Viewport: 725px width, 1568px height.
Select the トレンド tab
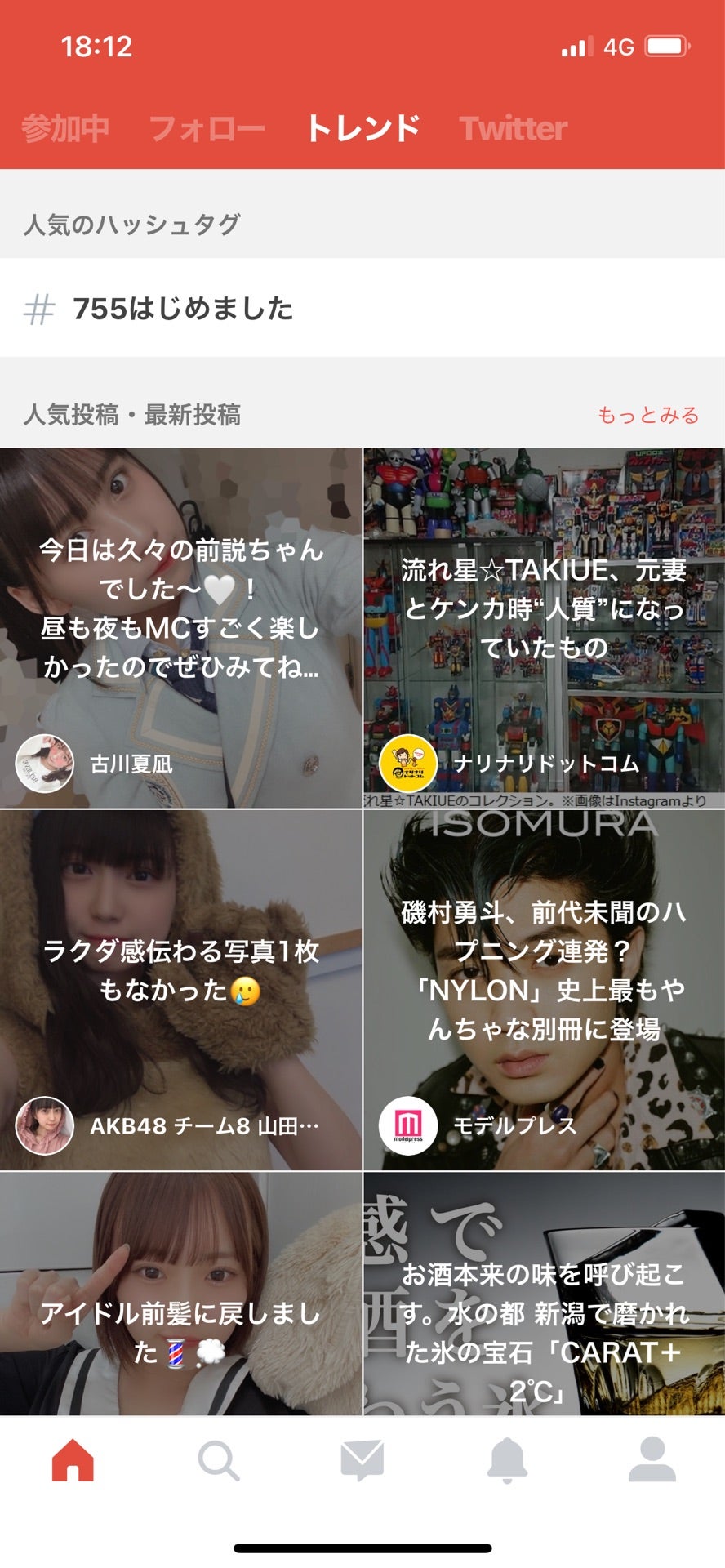(362, 128)
